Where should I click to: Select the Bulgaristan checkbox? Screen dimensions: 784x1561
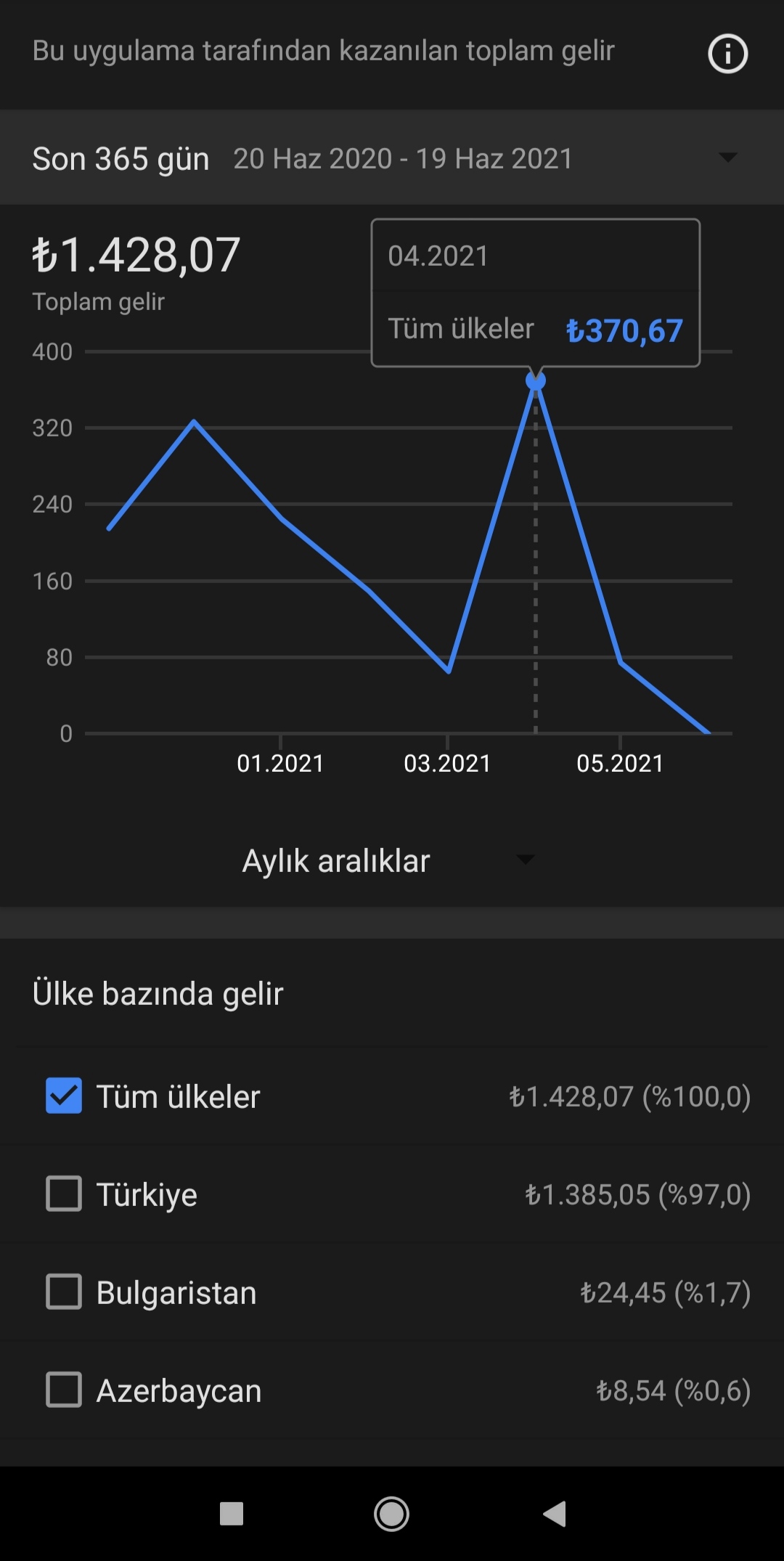pos(64,1292)
